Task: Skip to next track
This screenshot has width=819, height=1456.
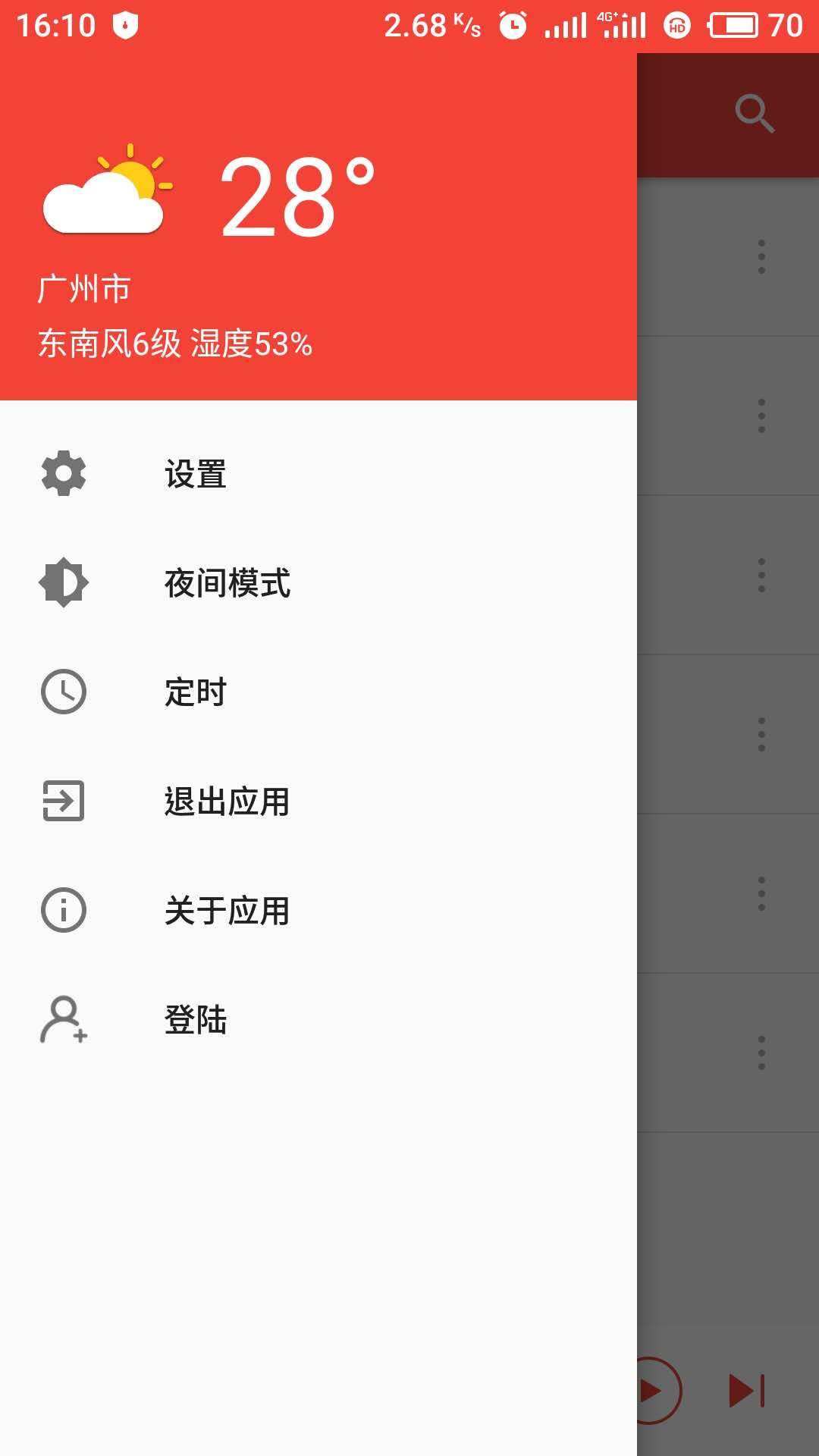Action: tap(747, 1390)
